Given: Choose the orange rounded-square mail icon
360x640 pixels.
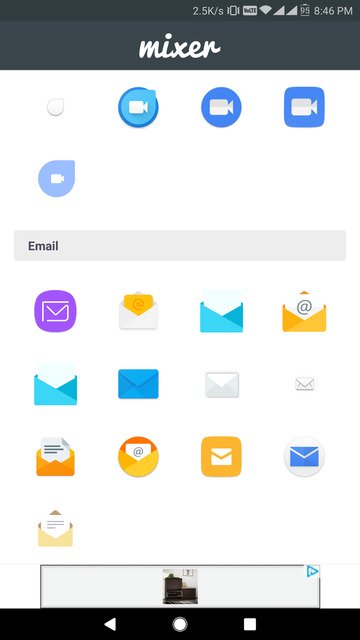Looking at the screenshot, I should point(221,456).
